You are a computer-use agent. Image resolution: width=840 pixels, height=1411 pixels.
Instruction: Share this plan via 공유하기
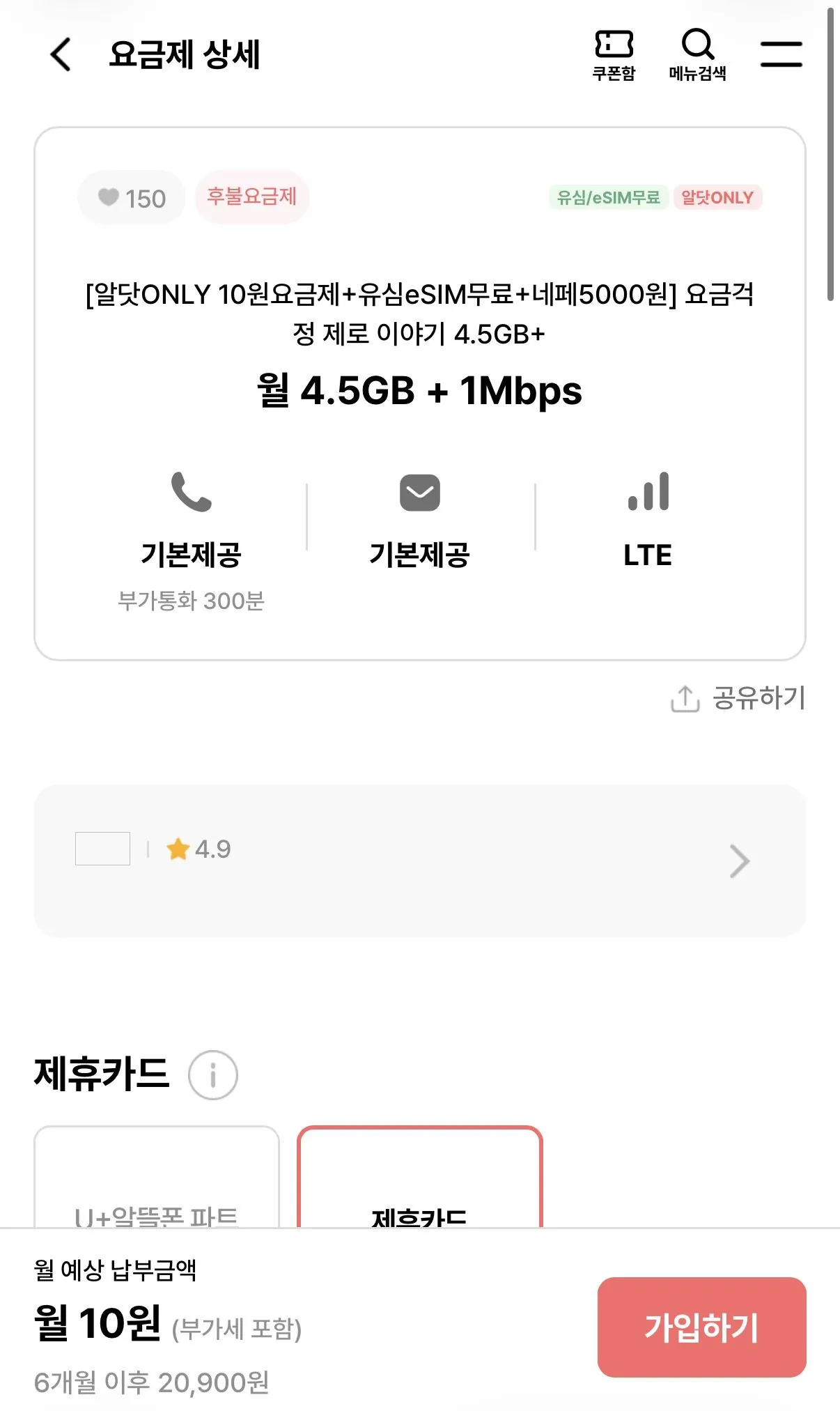(738, 697)
